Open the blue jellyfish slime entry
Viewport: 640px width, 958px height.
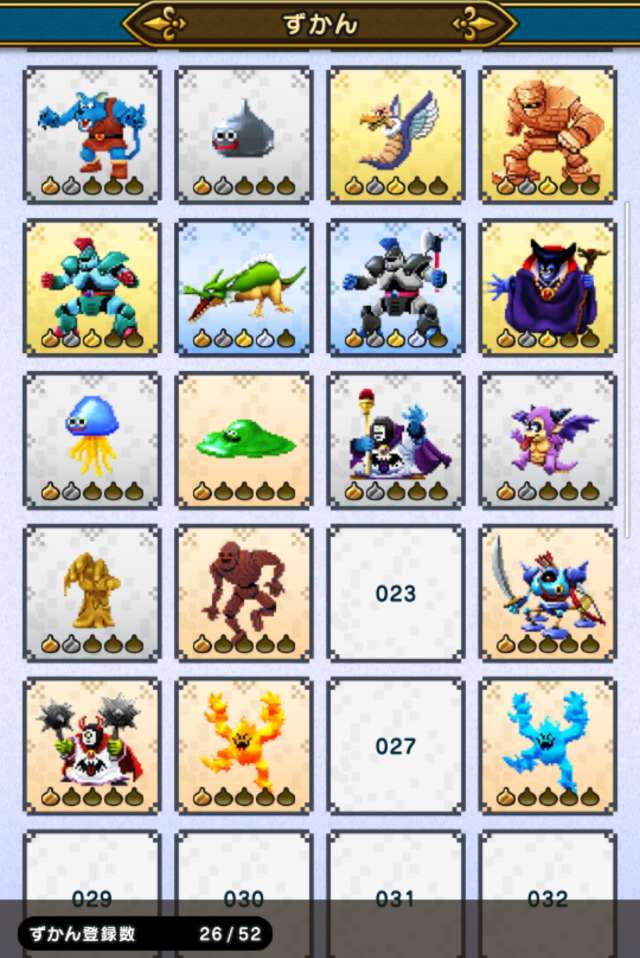pyautogui.click(x=92, y=440)
